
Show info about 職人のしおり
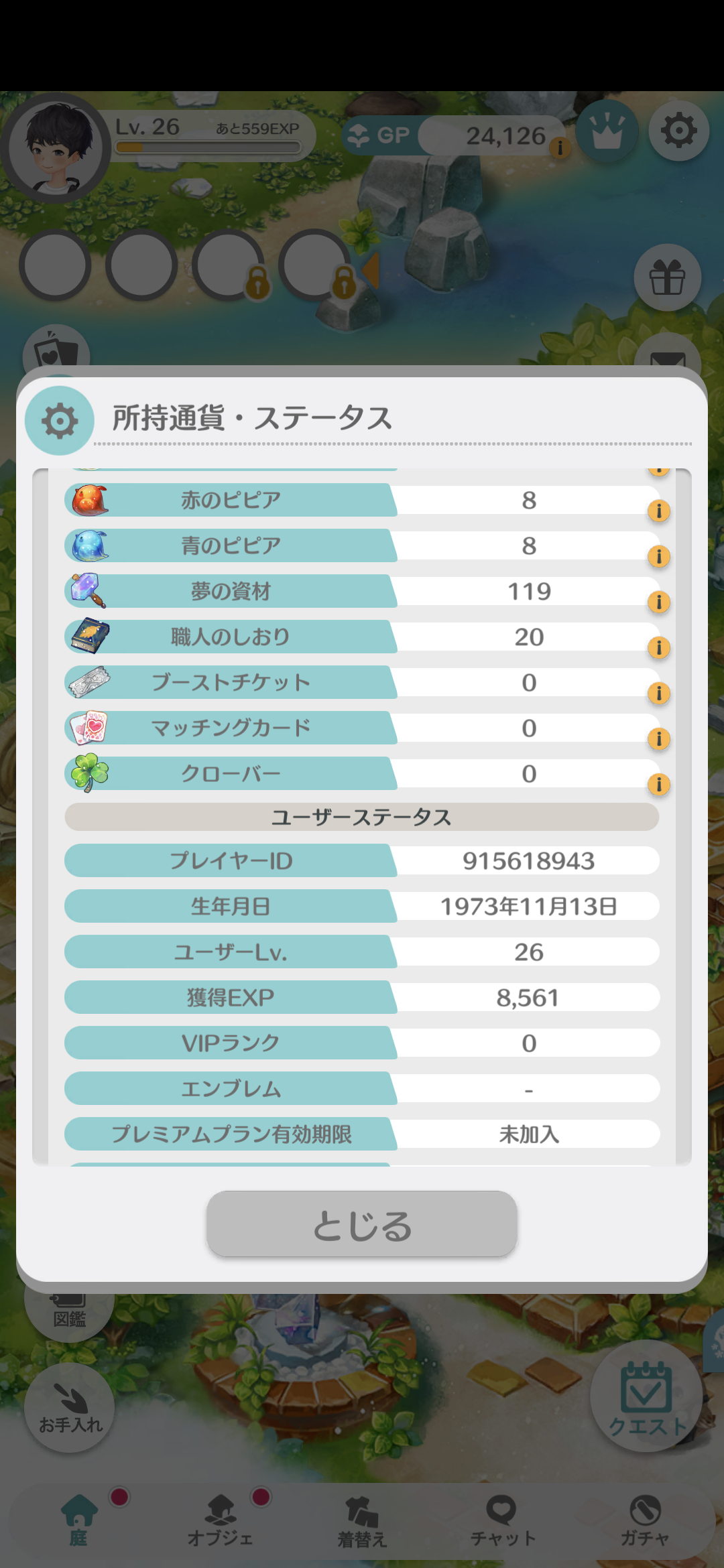pyautogui.click(x=659, y=648)
